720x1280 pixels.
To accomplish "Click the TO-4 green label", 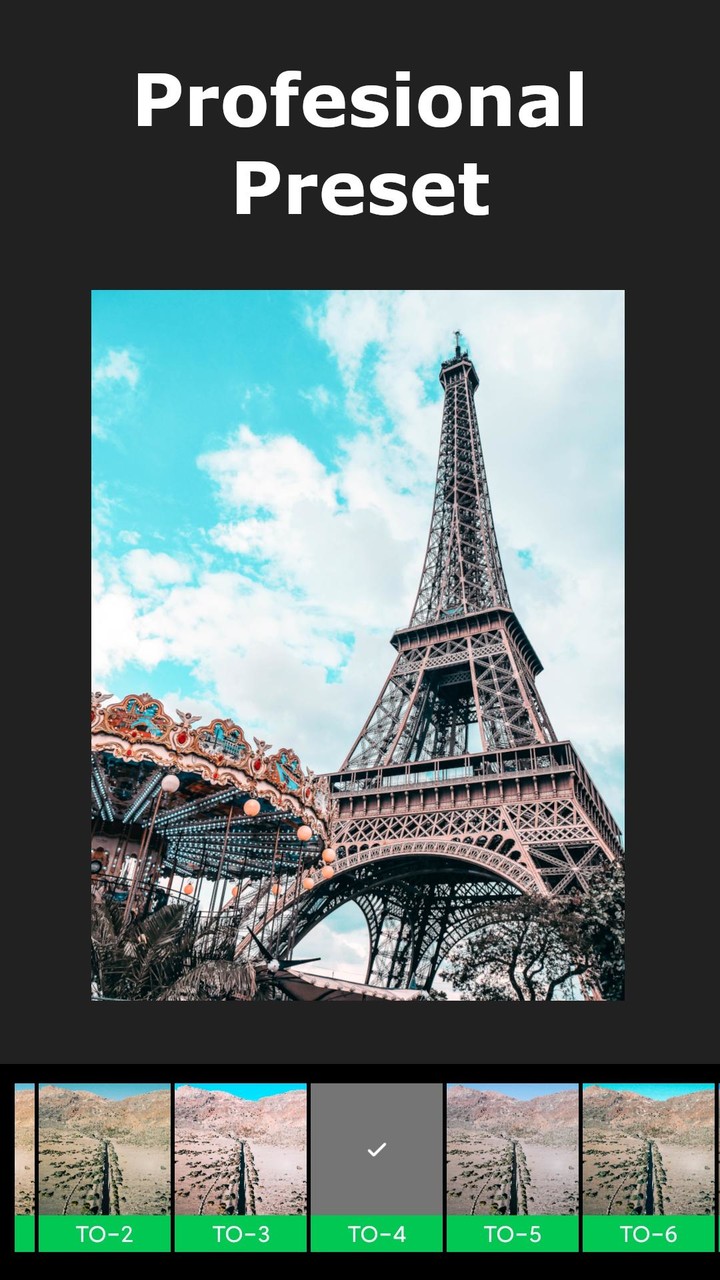I will pyautogui.click(x=375, y=1235).
